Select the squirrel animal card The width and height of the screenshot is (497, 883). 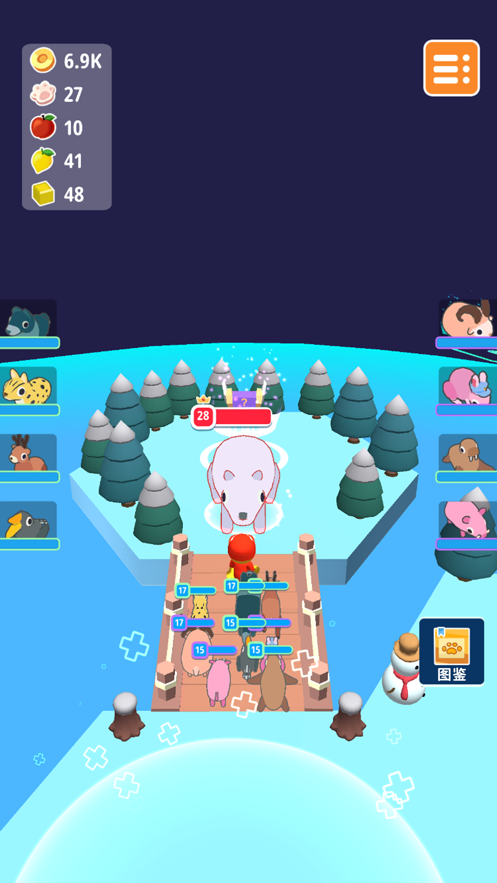click(467, 324)
